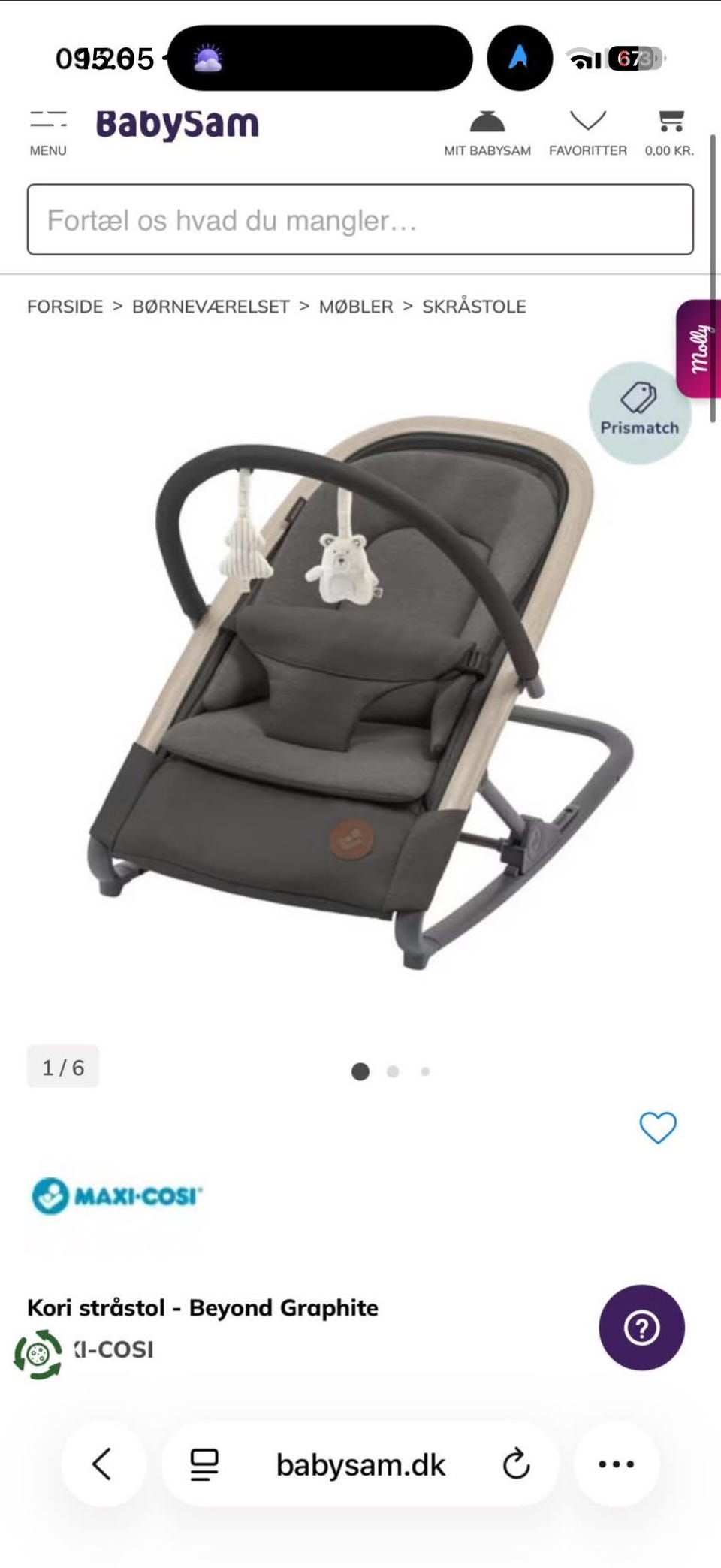Open BØRNEVÆRELSET breadcrumb
The image size is (721, 1568).
(211, 307)
